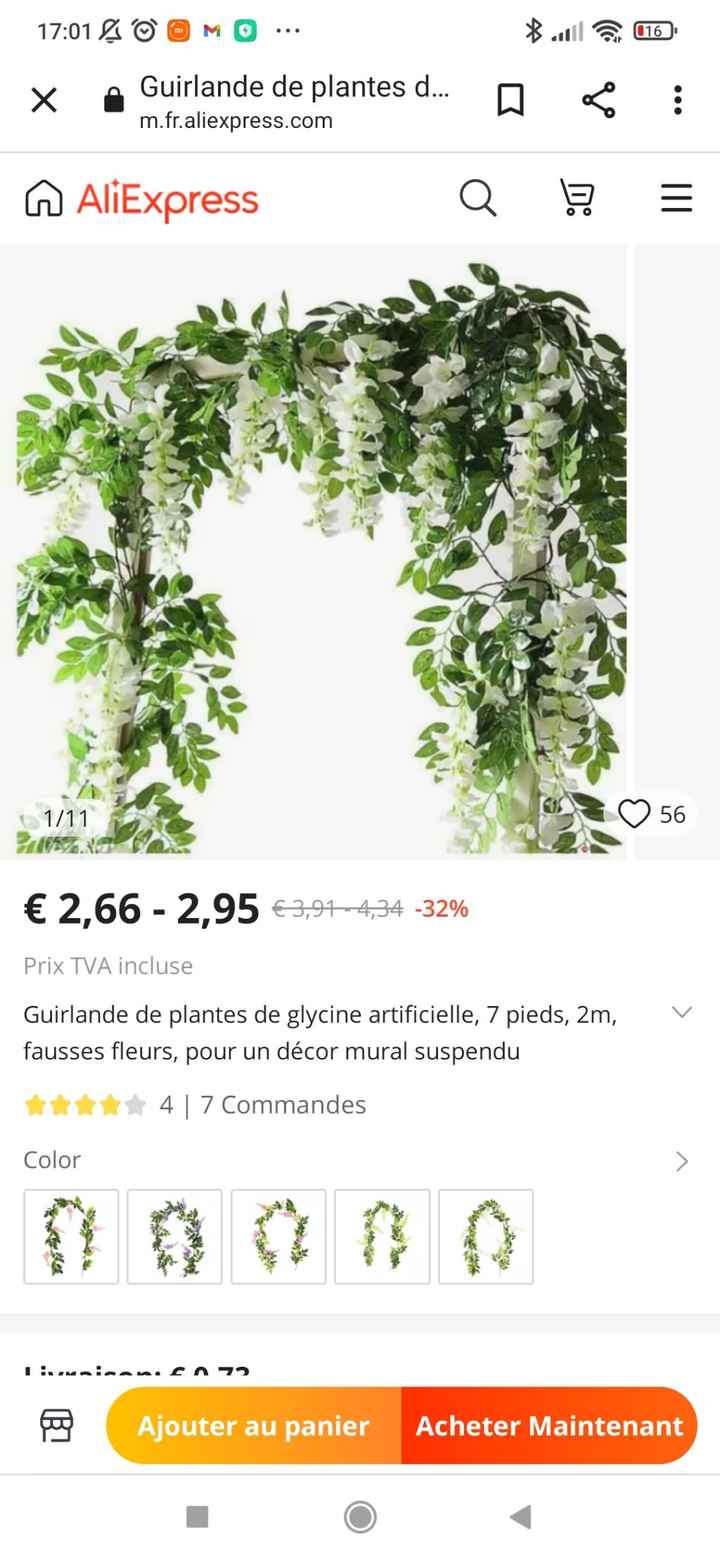Open the AliExpress hamburger menu
Screen dimensions: 720x1560
tap(676, 199)
